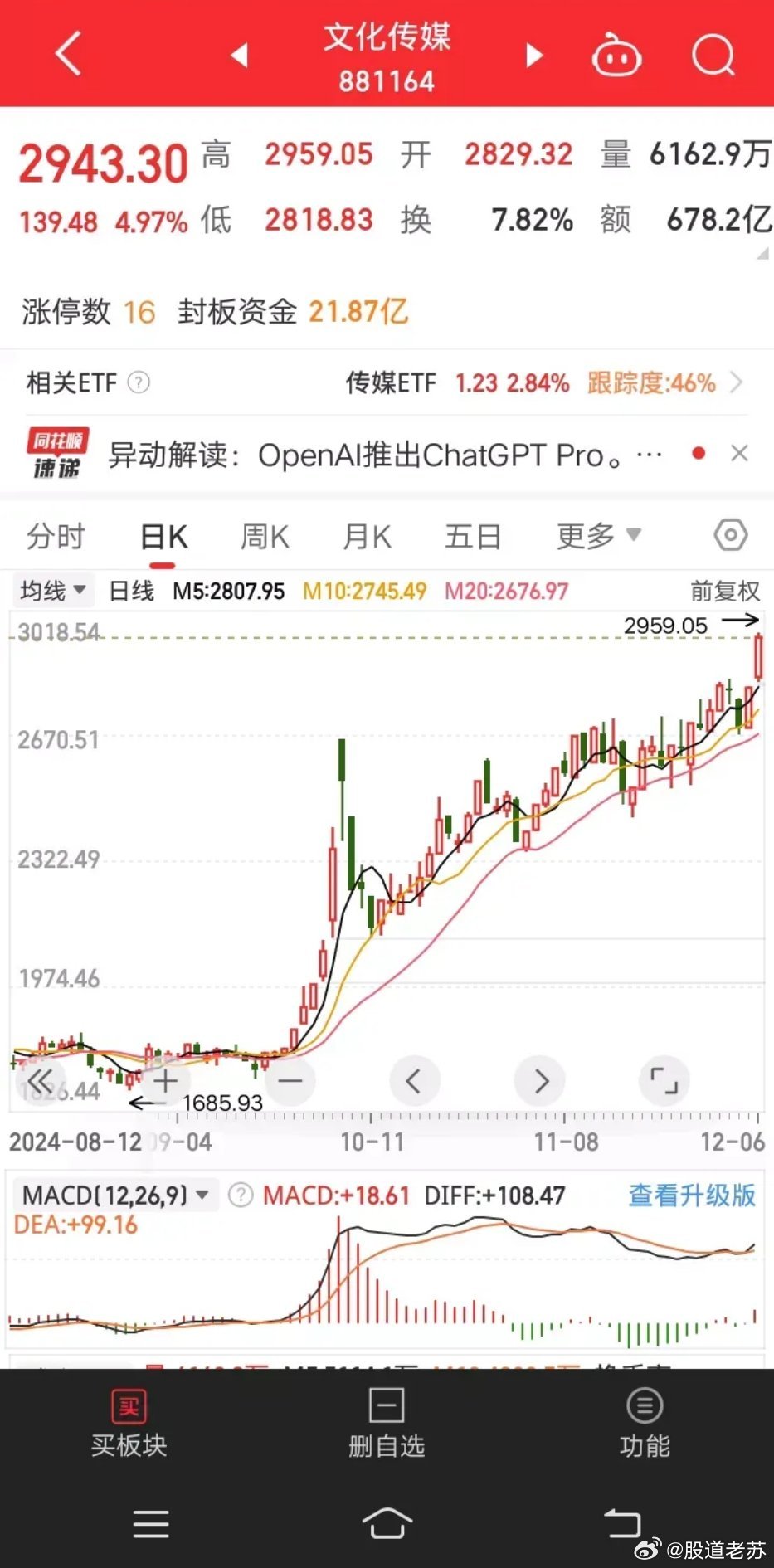This screenshot has width=774, height=1568.
Task: Go back using the top-left arrow
Action: [x=68, y=53]
